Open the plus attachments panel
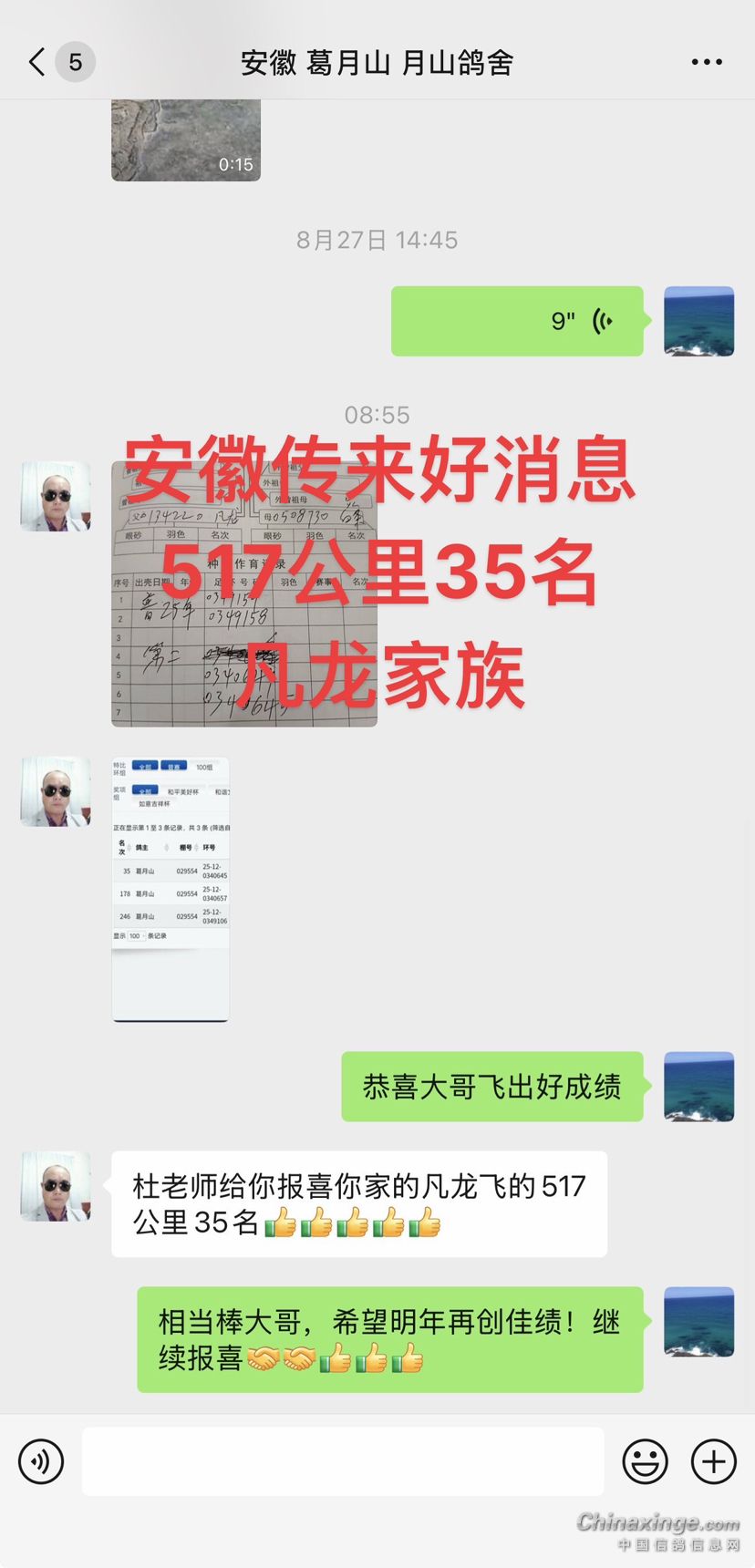 pos(714,1461)
